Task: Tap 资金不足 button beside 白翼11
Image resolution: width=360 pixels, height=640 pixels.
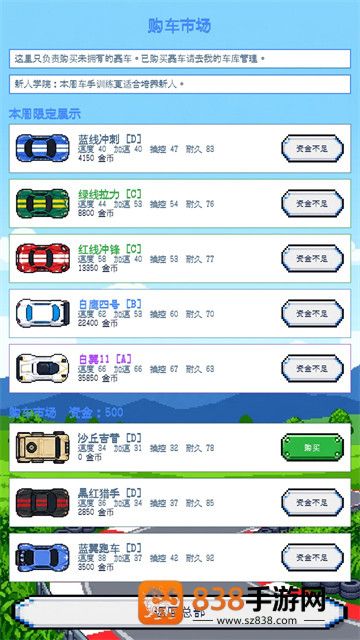Action: 312,368
